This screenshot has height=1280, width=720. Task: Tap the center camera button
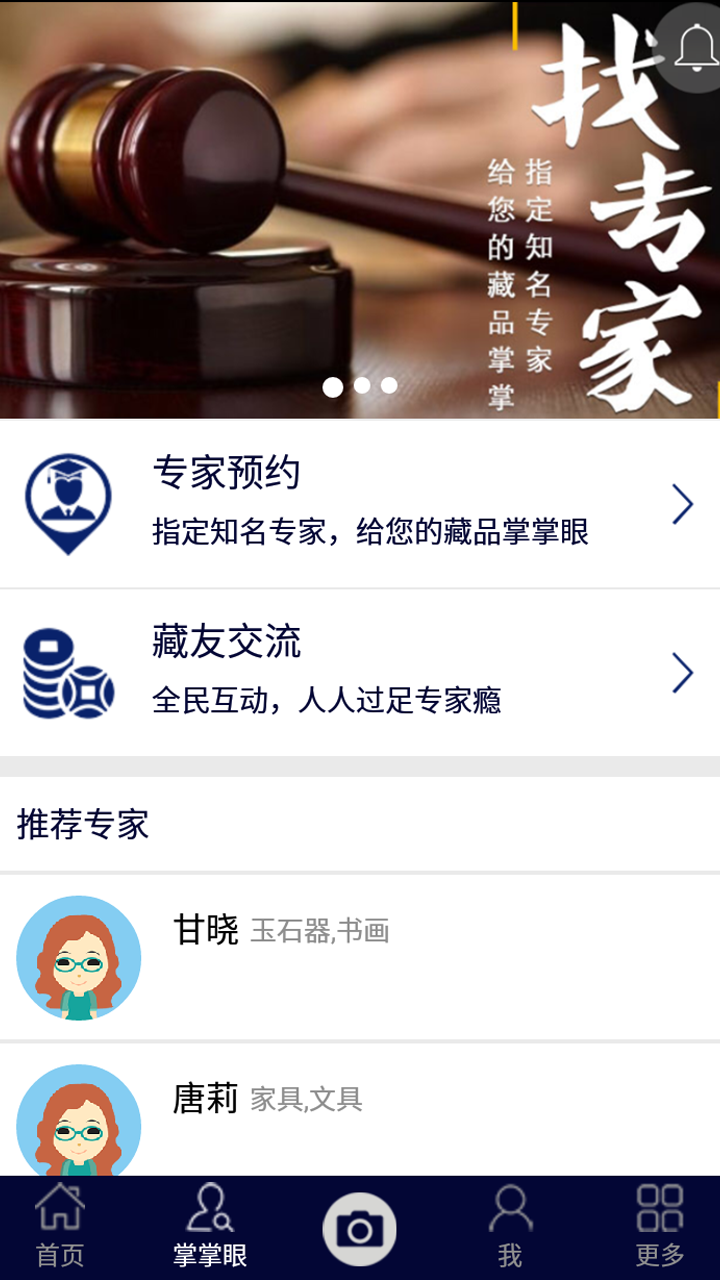click(x=360, y=1228)
